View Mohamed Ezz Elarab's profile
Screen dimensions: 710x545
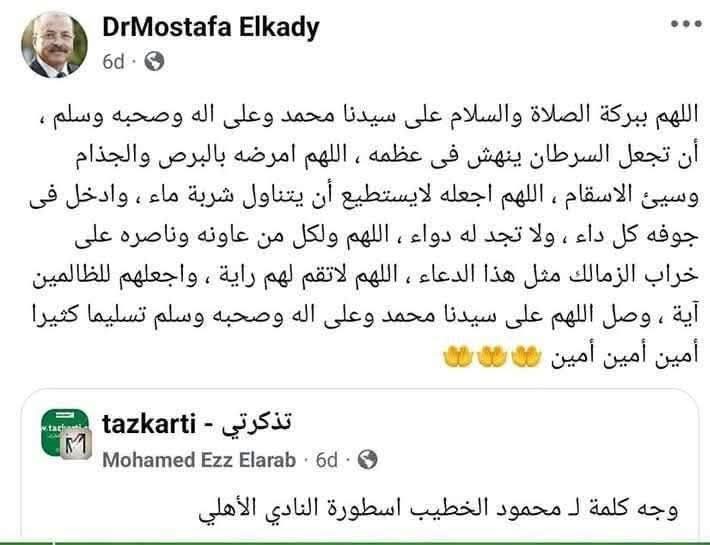[x=203, y=460]
